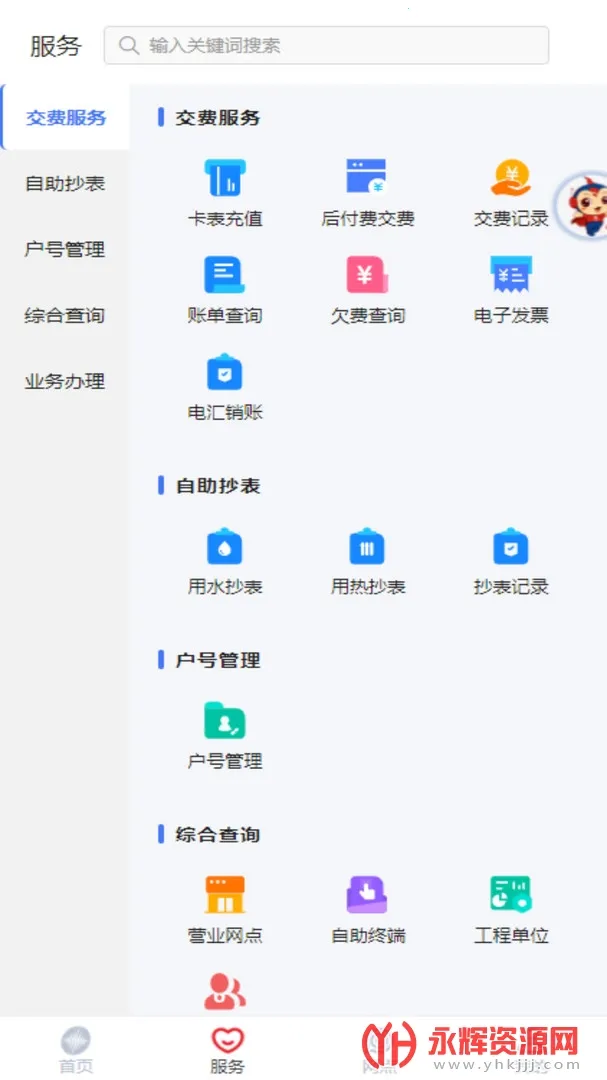
Task: Start 用热抄表 heat meter reading
Action: coord(367,560)
